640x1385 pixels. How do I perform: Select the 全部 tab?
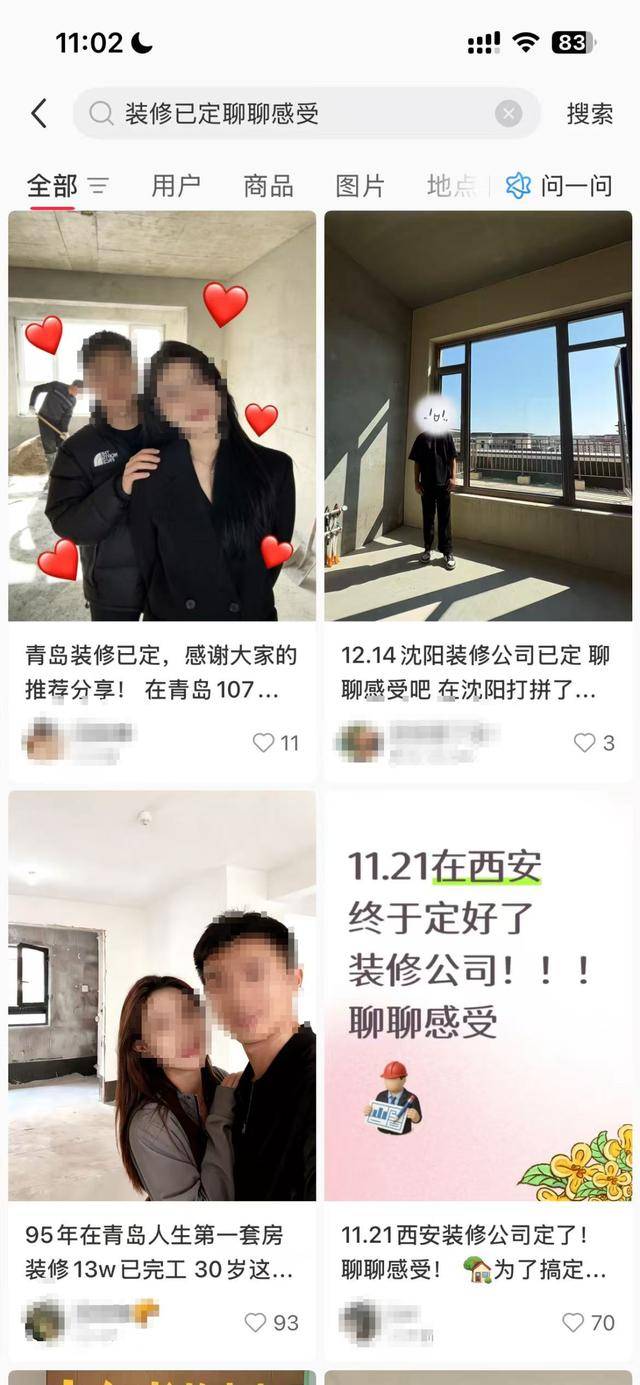click(x=52, y=186)
